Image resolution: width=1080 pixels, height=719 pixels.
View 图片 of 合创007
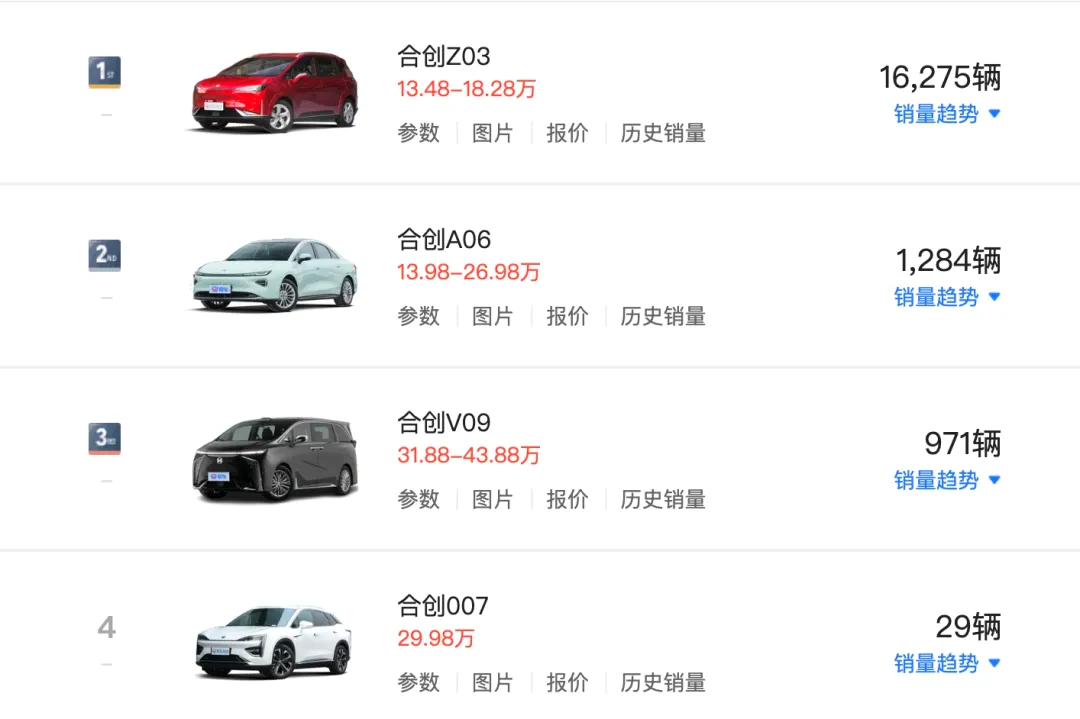tap(492, 682)
